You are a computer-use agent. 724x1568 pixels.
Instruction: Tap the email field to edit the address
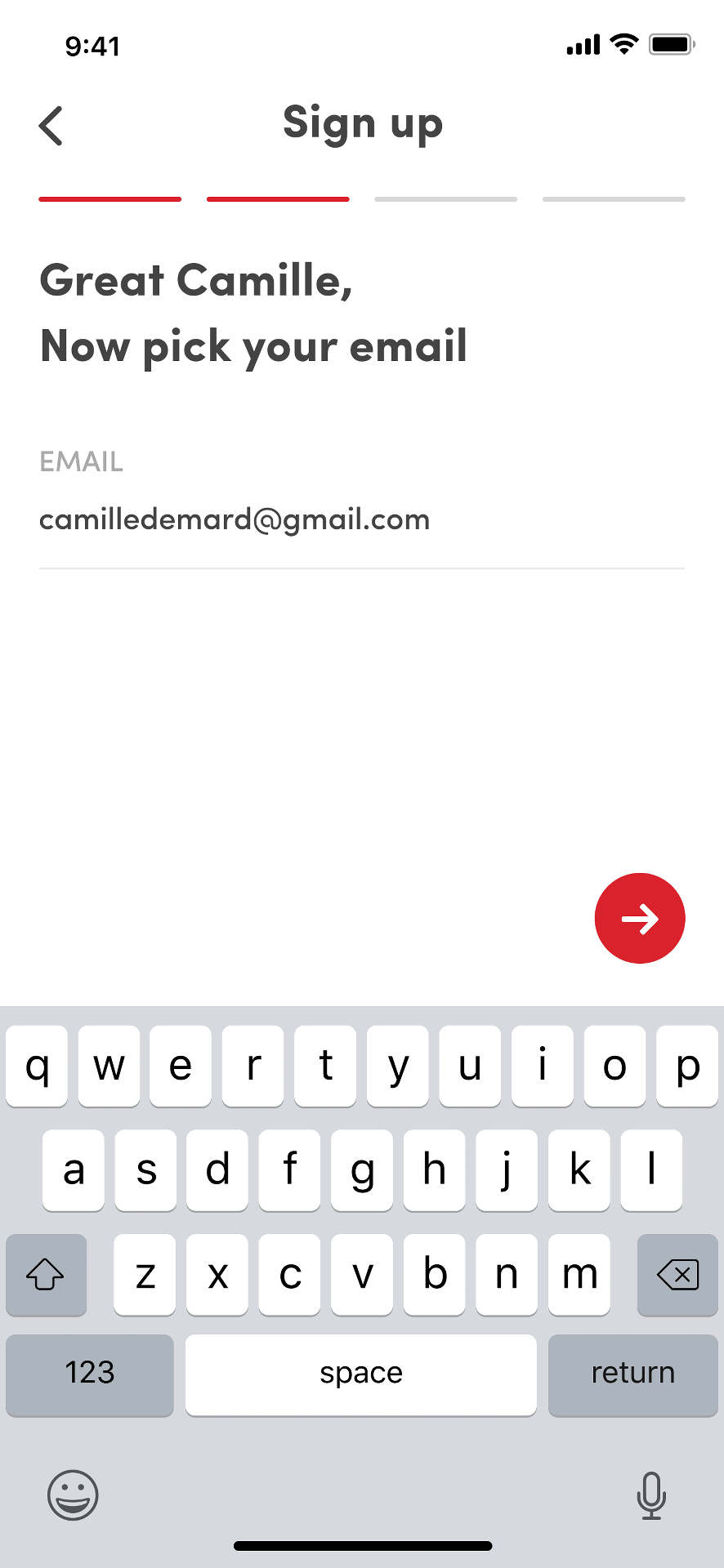click(x=362, y=519)
